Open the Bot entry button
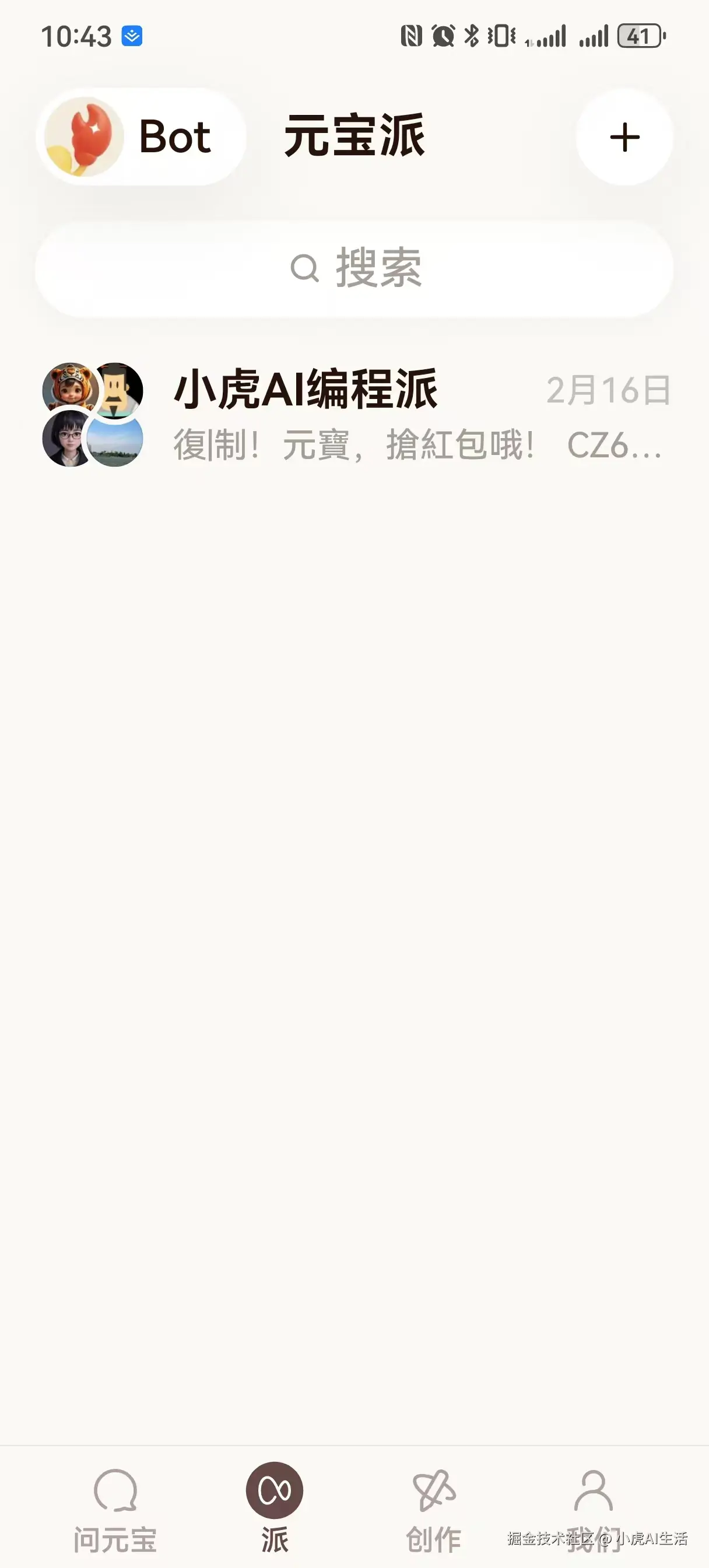The height and width of the screenshot is (1568, 709). click(x=142, y=137)
